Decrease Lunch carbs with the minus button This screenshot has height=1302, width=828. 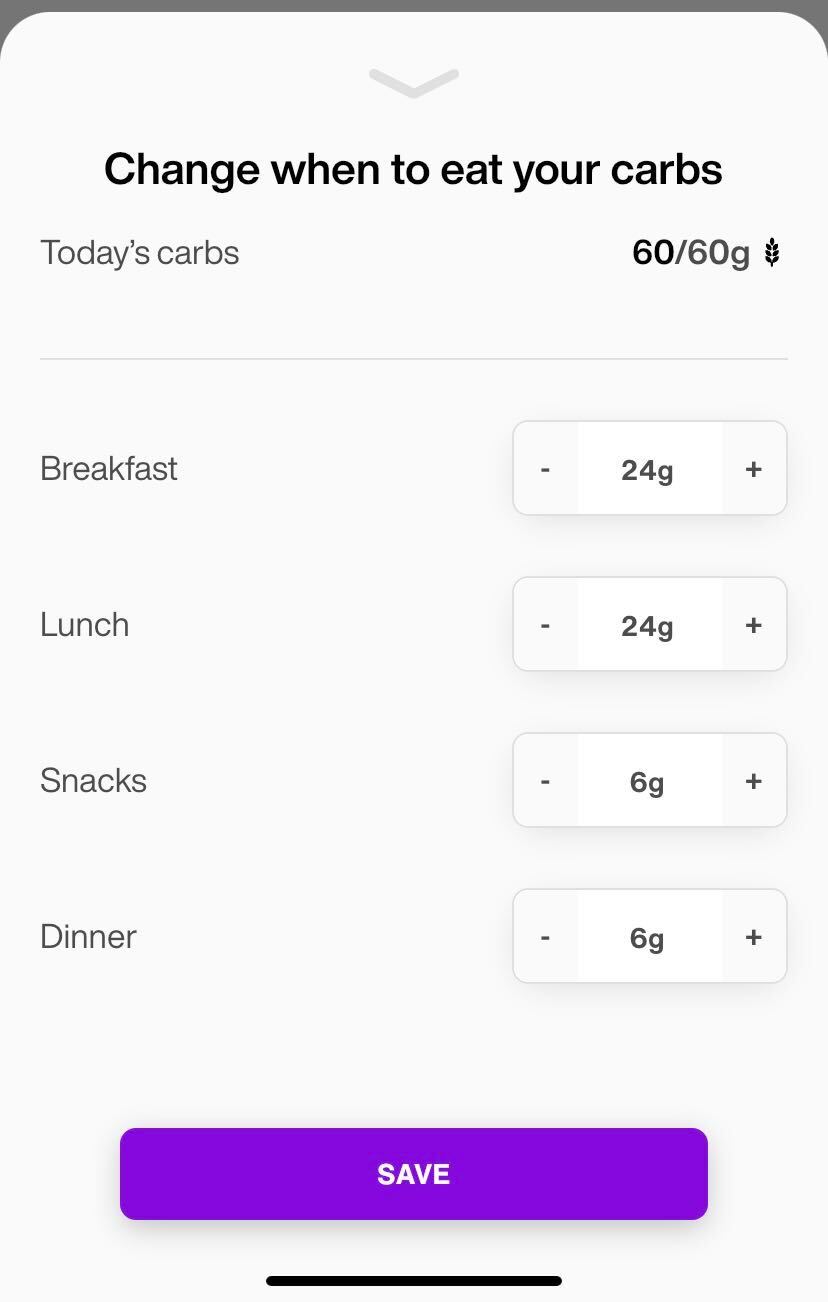545,624
